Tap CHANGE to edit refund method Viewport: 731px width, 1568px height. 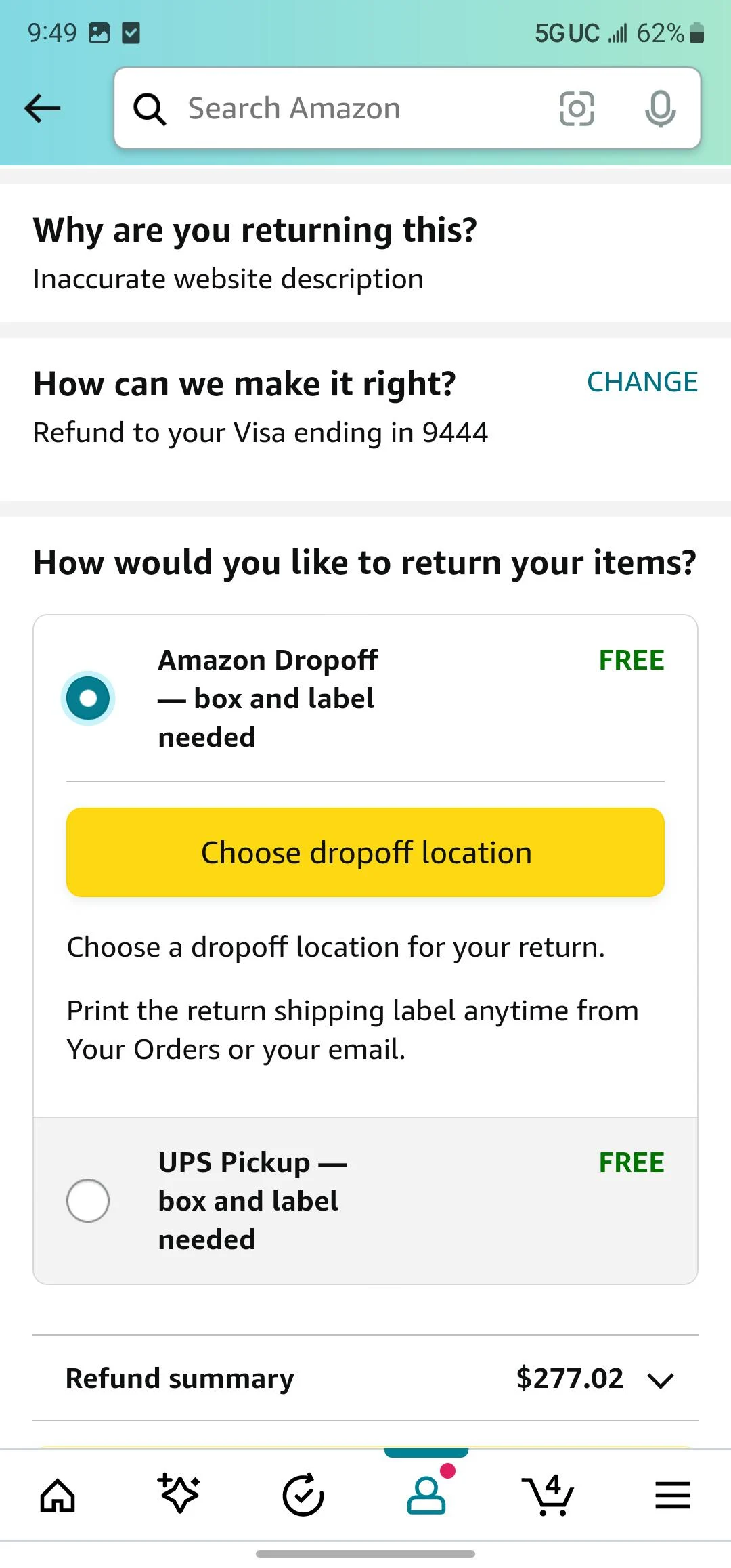(642, 383)
